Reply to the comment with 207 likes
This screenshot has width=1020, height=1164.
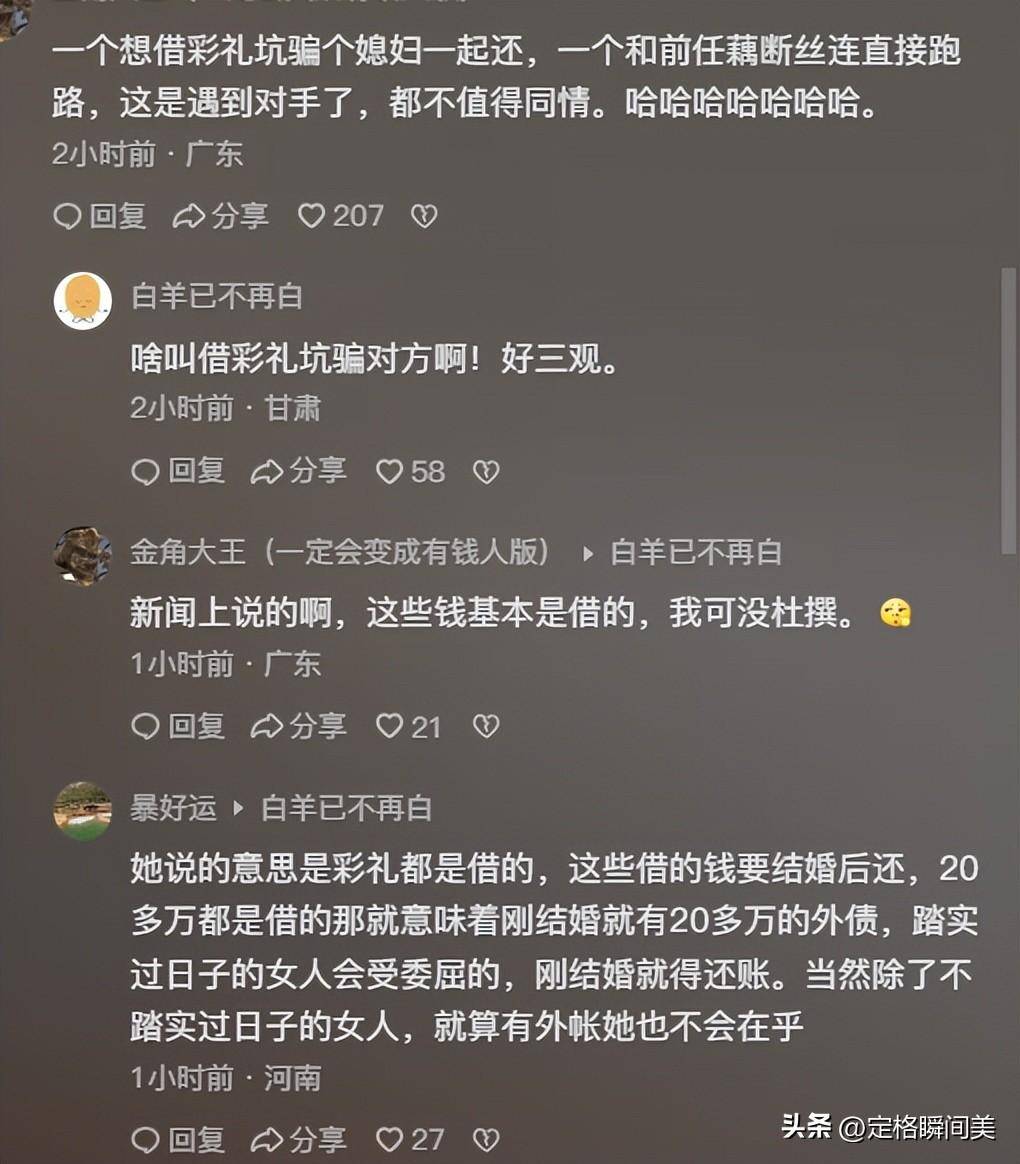(99, 216)
